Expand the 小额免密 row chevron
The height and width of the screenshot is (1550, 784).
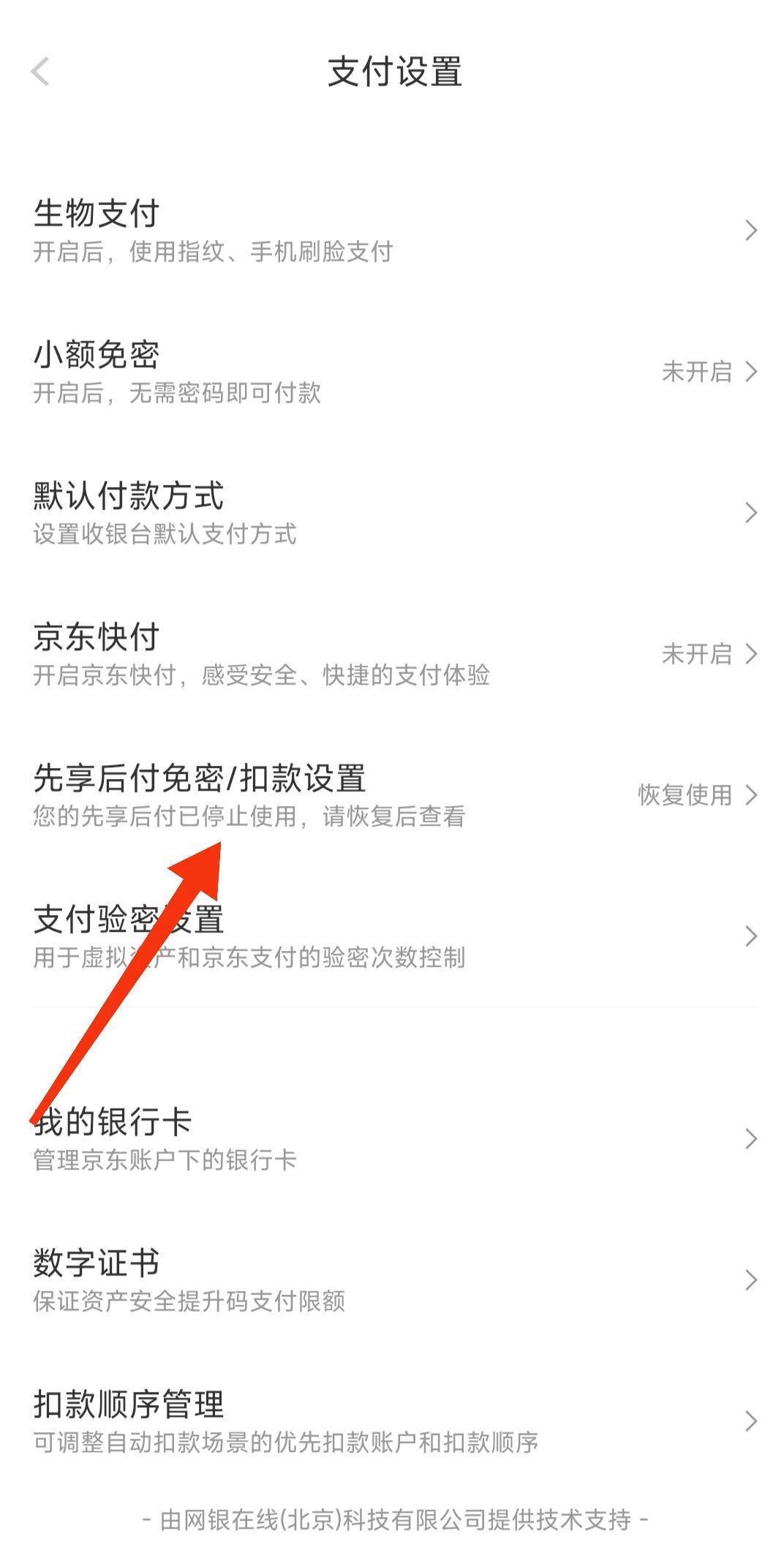point(753,373)
